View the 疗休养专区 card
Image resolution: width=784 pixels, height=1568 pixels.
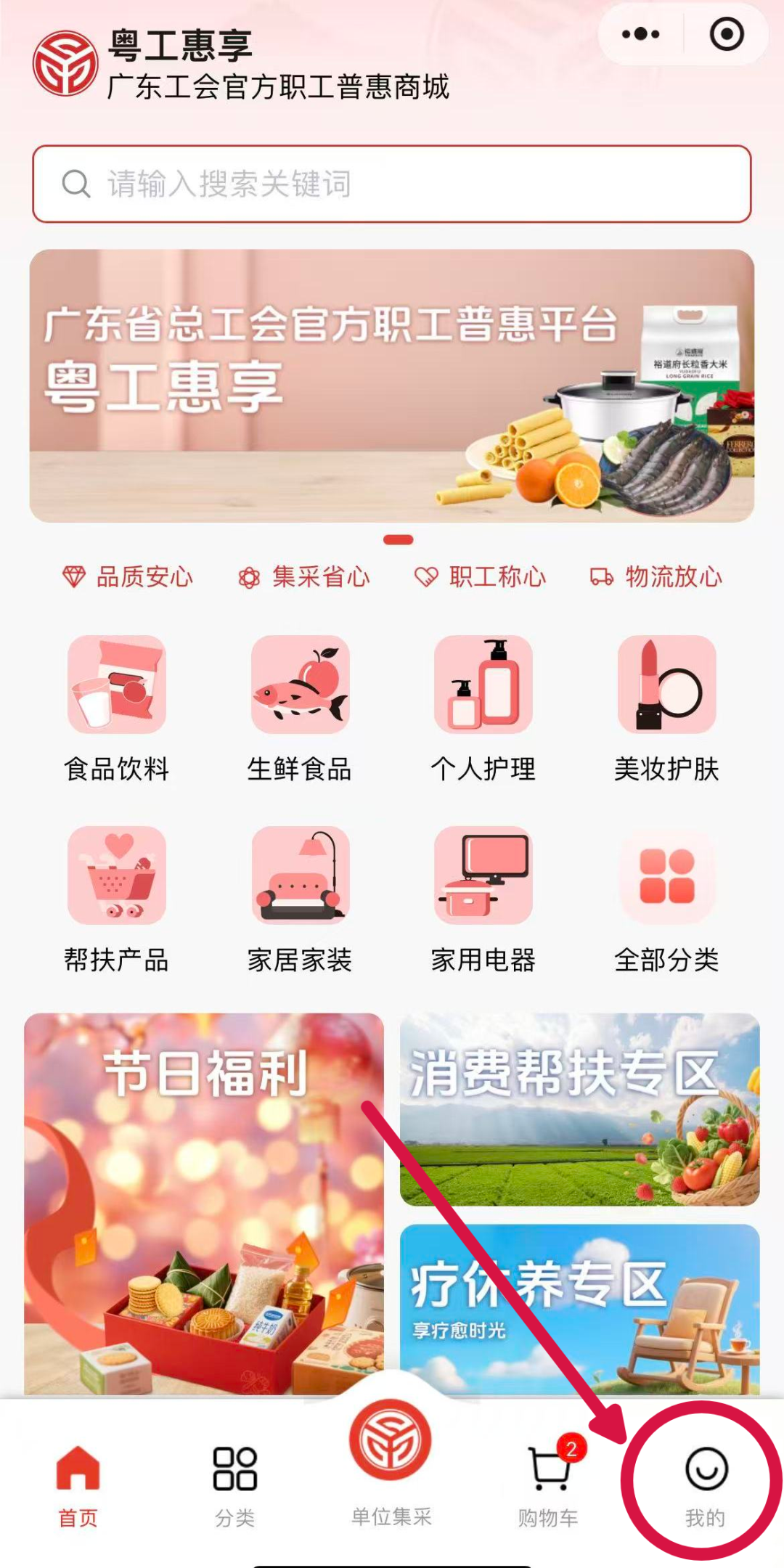click(x=579, y=1307)
